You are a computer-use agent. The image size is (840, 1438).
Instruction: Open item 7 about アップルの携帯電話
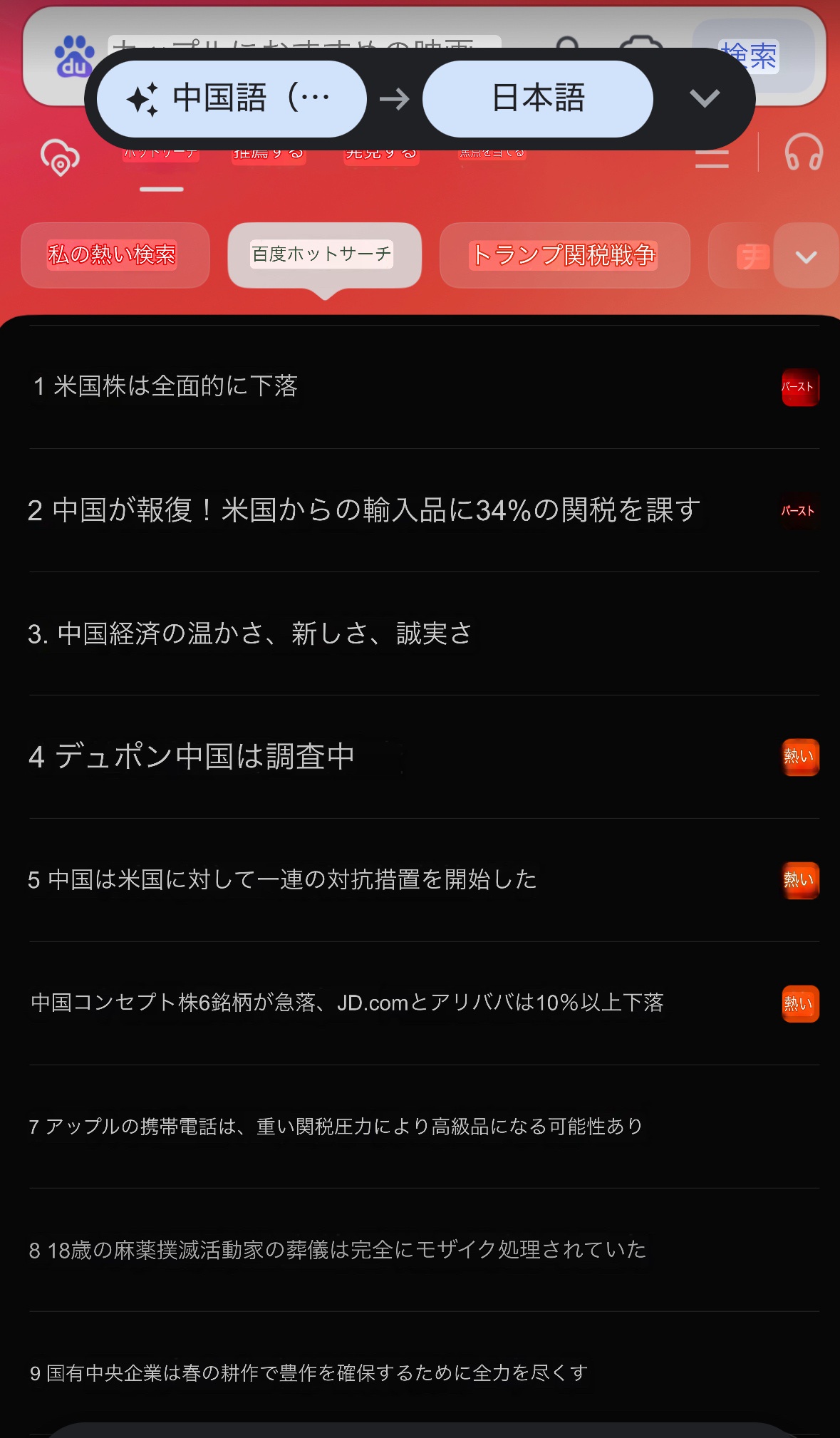(336, 1127)
